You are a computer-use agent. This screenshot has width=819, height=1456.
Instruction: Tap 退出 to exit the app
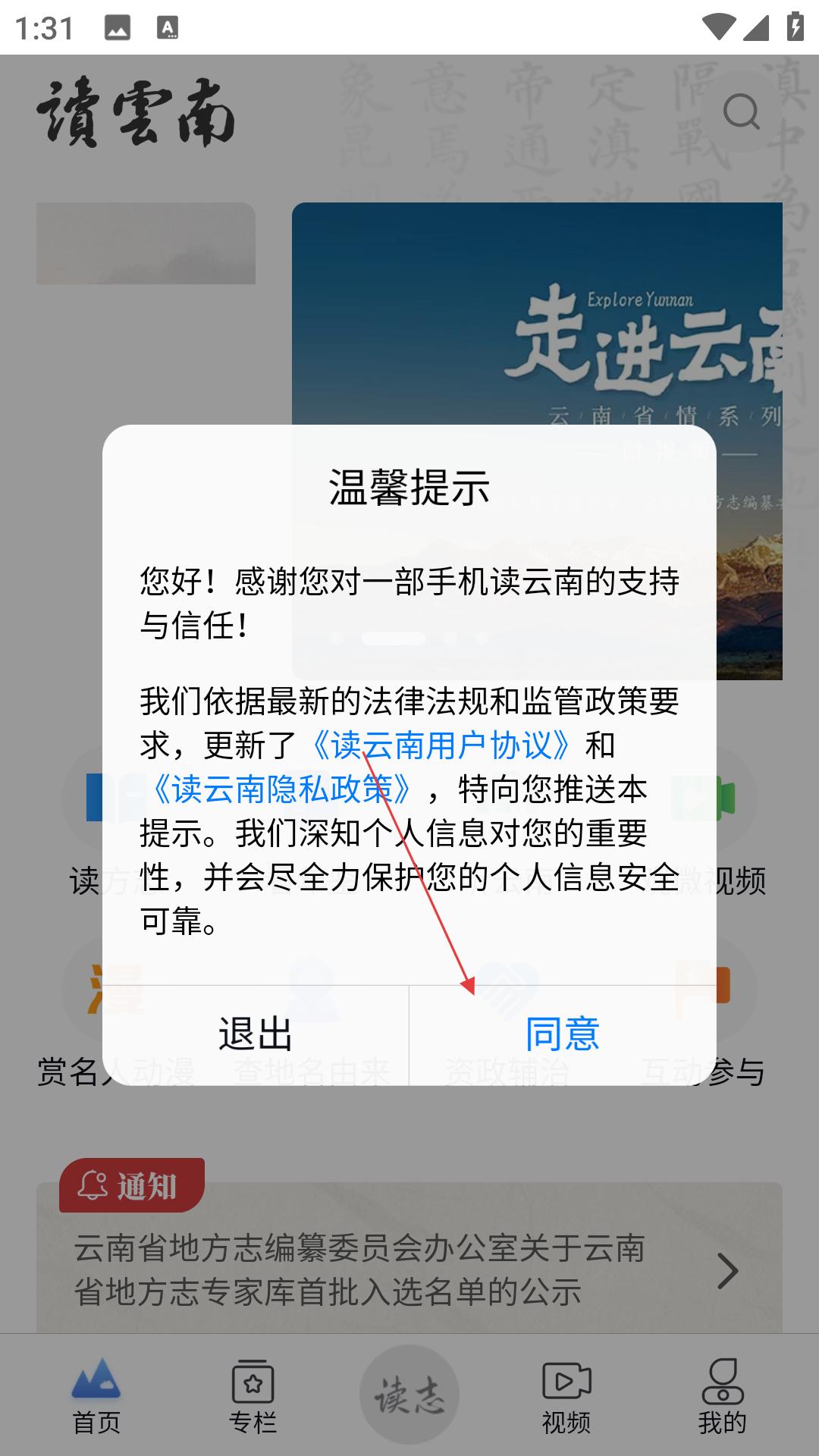256,1035
